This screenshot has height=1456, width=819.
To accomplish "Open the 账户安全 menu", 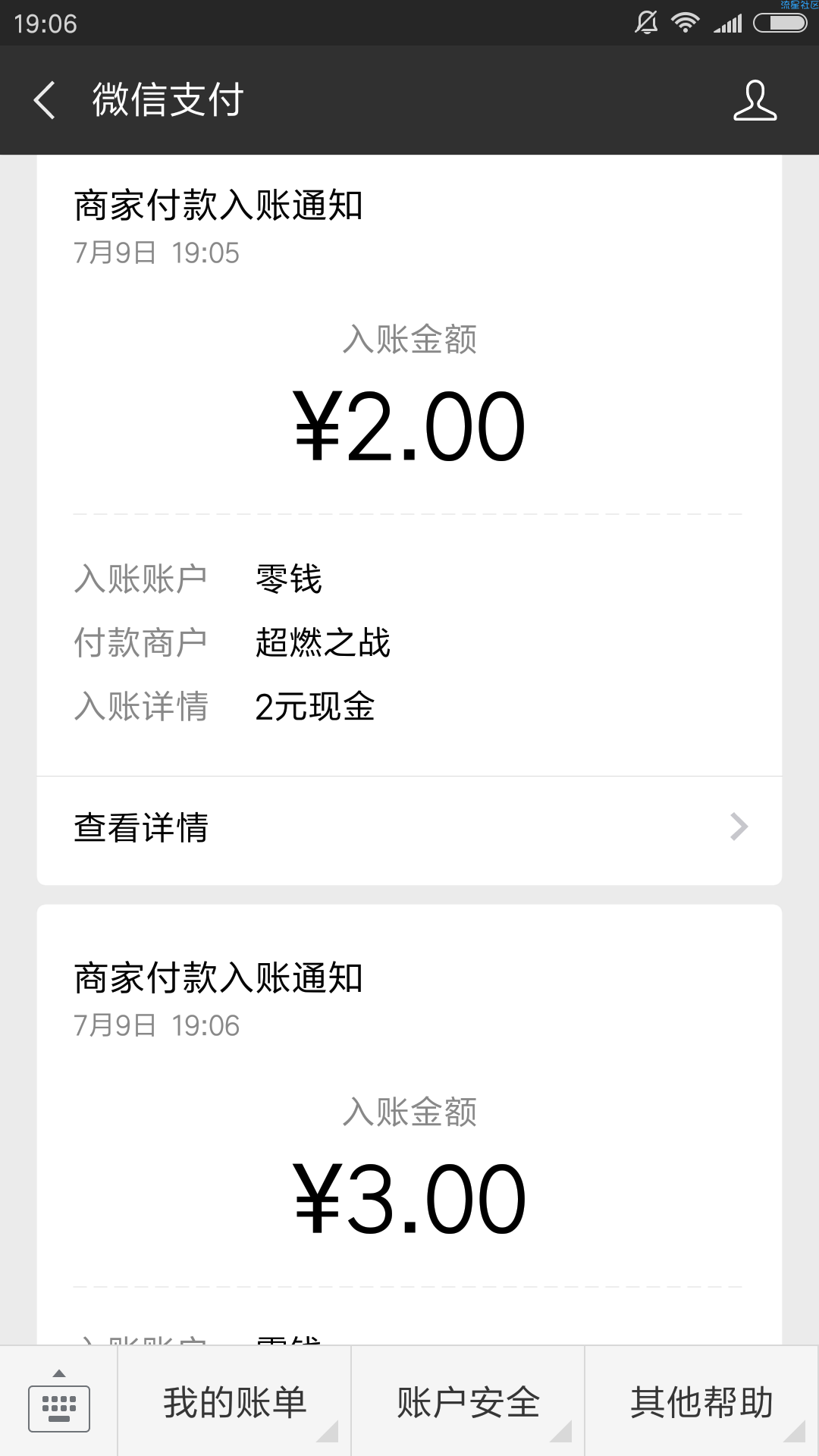I will (x=468, y=1401).
